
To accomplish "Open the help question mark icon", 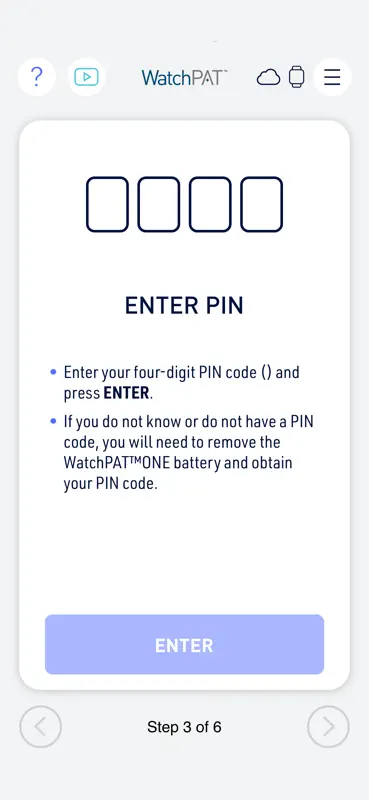I will click(x=36, y=77).
